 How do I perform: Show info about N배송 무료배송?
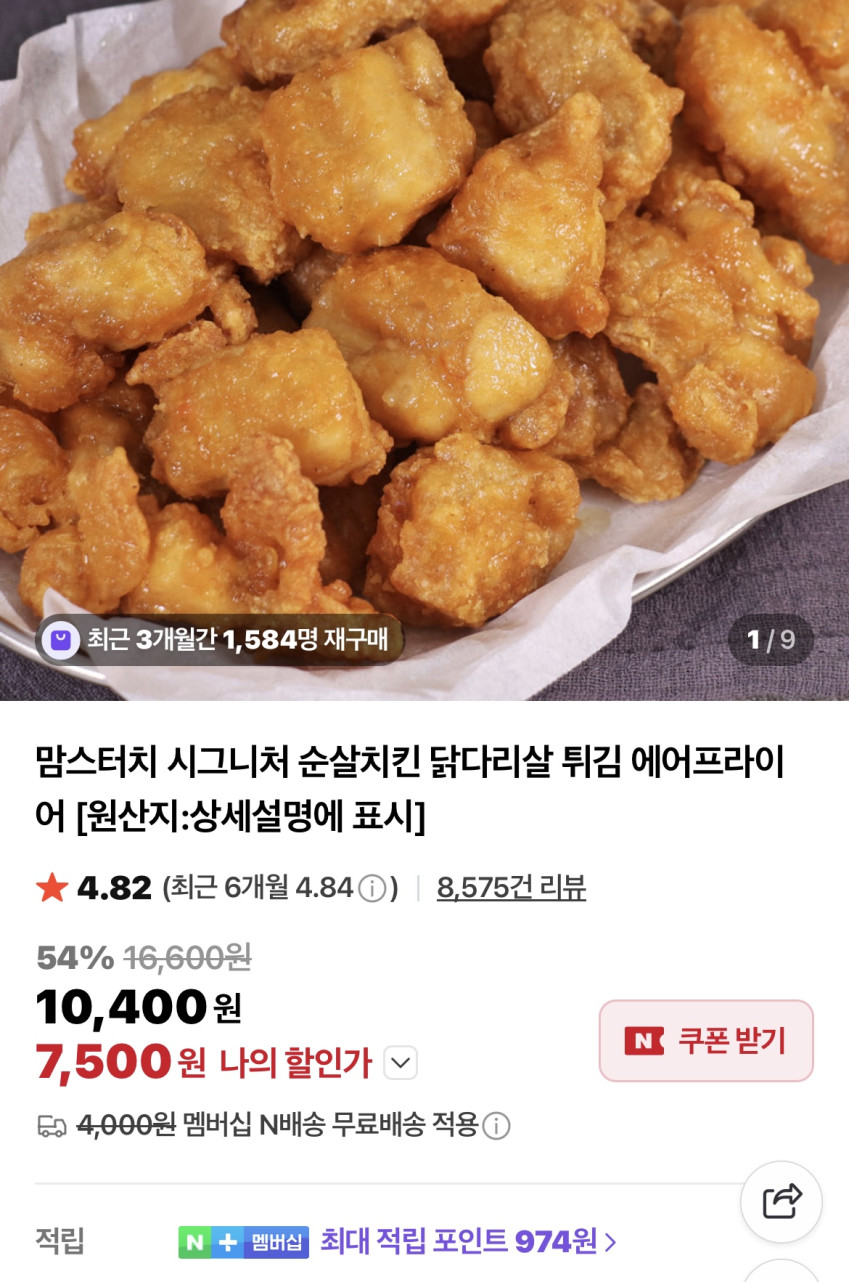[496, 1126]
